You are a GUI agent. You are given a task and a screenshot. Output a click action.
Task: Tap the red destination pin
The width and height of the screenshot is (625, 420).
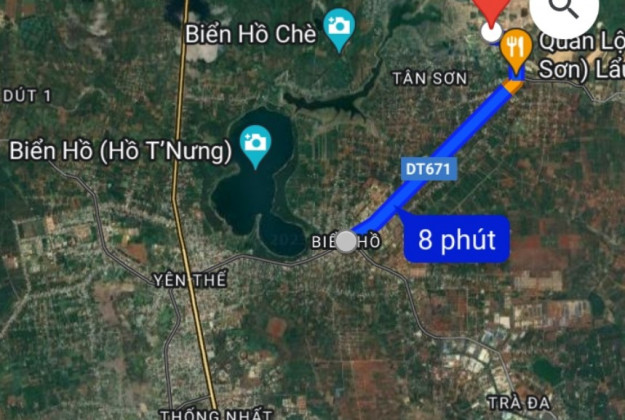pyautogui.click(x=492, y=10)
